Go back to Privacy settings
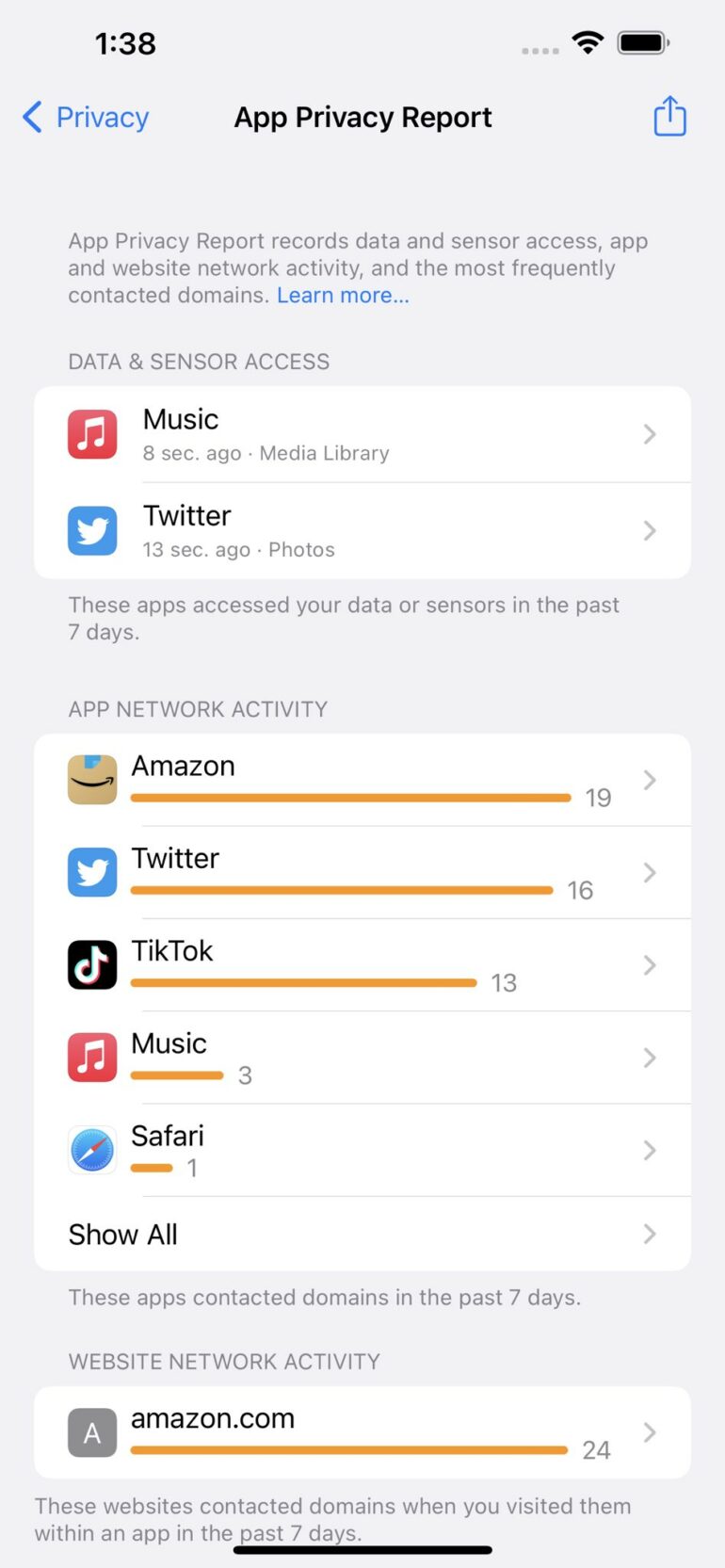The height and width of the screenshot is (1568, 725). [x=86, y=118]
